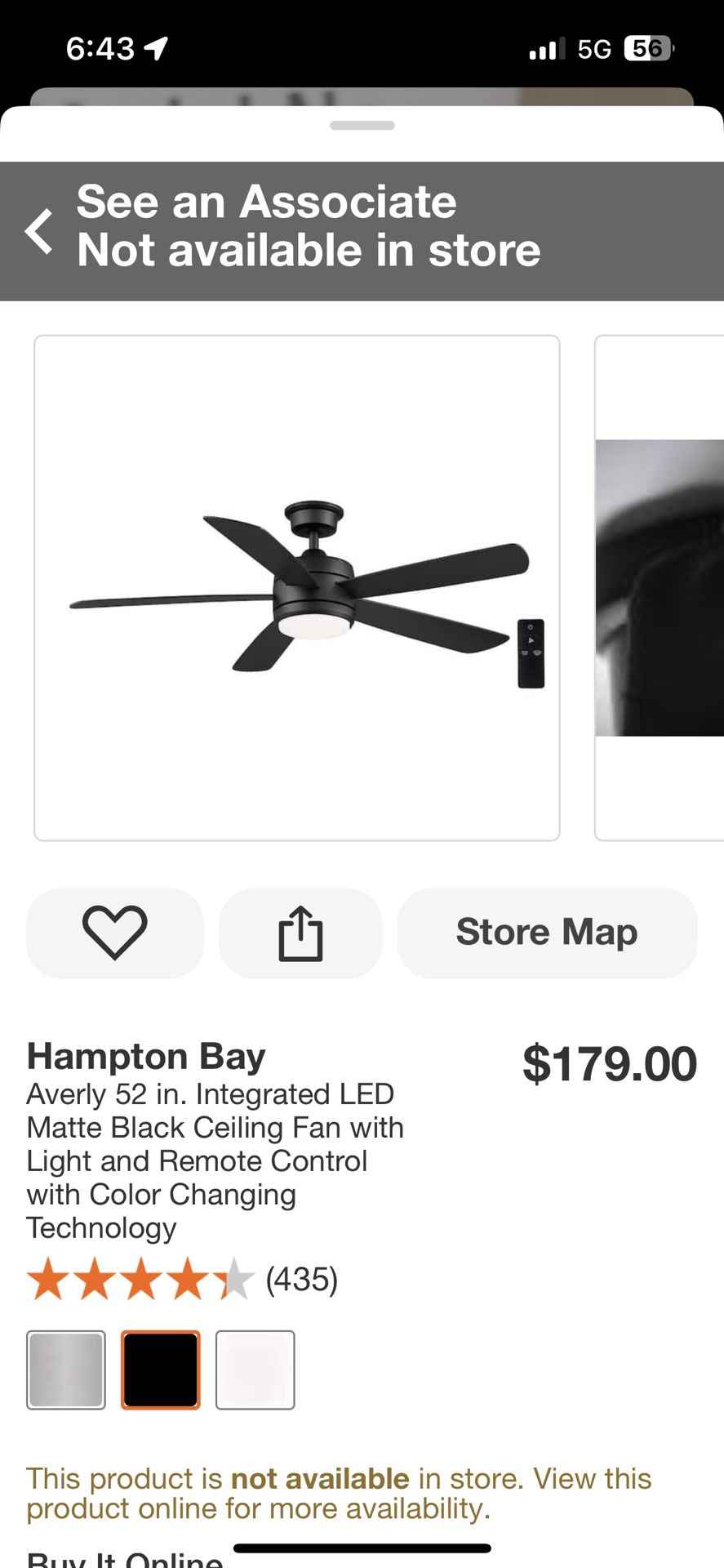Viewport: 724px width, 1568px height.
Task: Open the Store Map
Action: click(547, 933)
